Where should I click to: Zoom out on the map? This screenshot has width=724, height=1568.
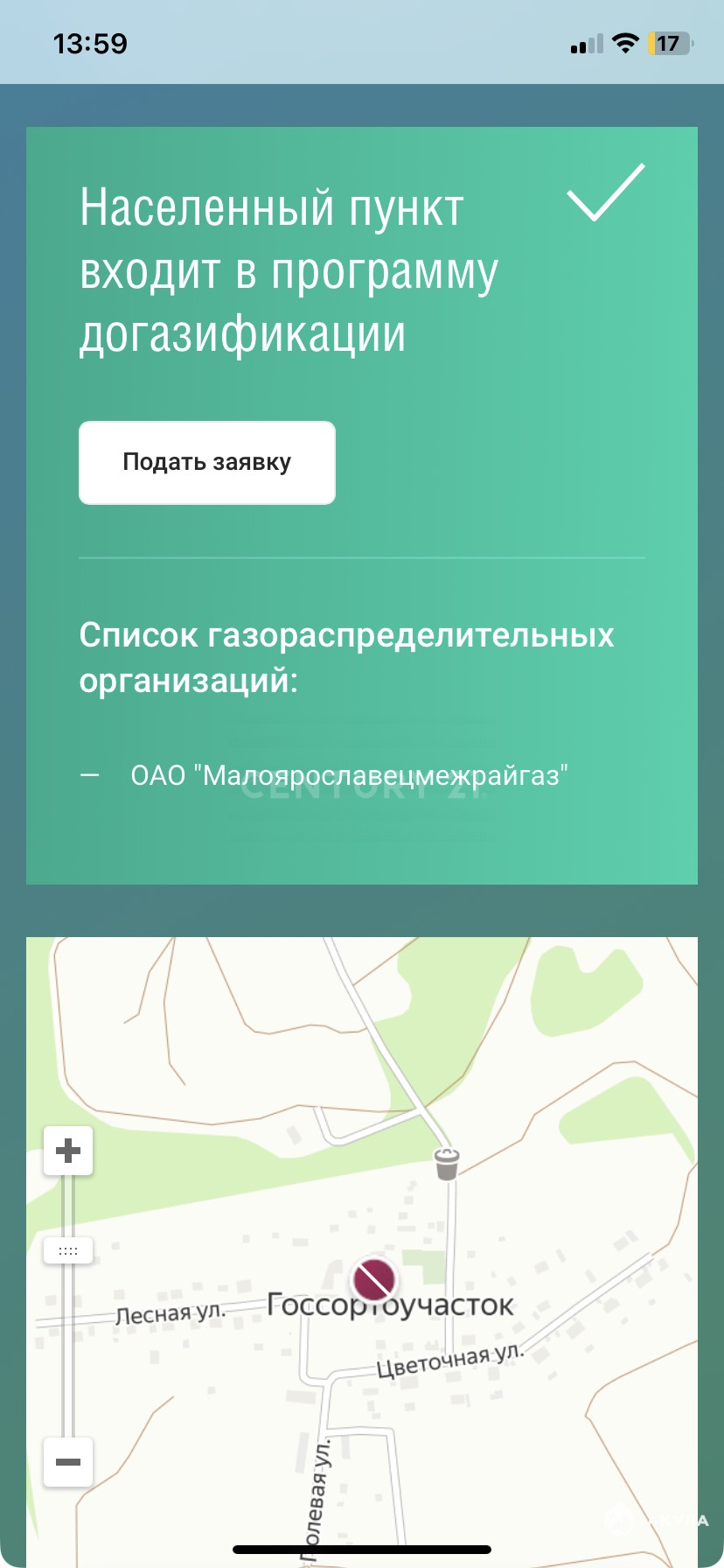tap(68, 1462)
